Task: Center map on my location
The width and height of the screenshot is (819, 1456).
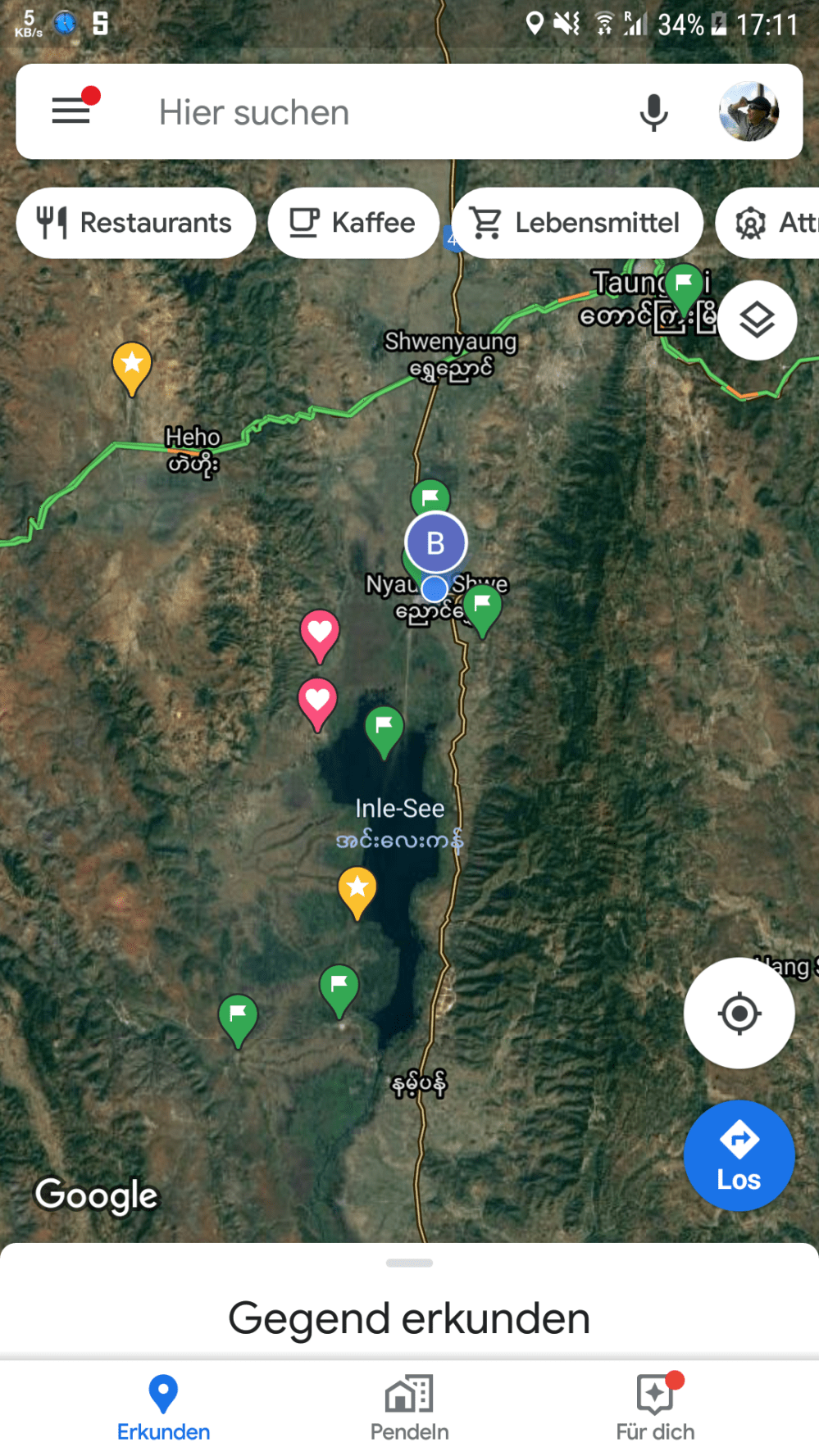Action: tap(739, 1013)
